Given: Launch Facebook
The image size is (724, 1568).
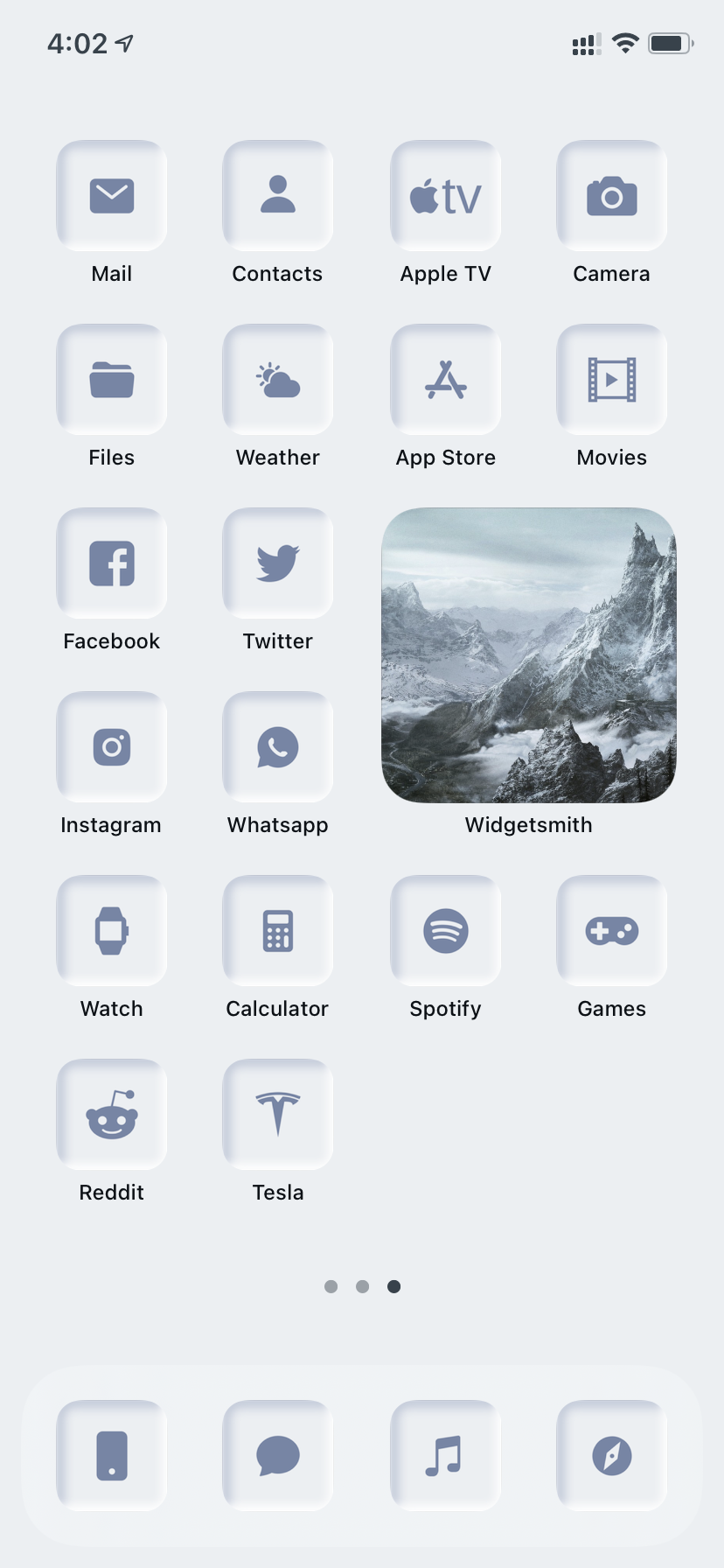Looking at the screenshot, I should coord(110,563).
